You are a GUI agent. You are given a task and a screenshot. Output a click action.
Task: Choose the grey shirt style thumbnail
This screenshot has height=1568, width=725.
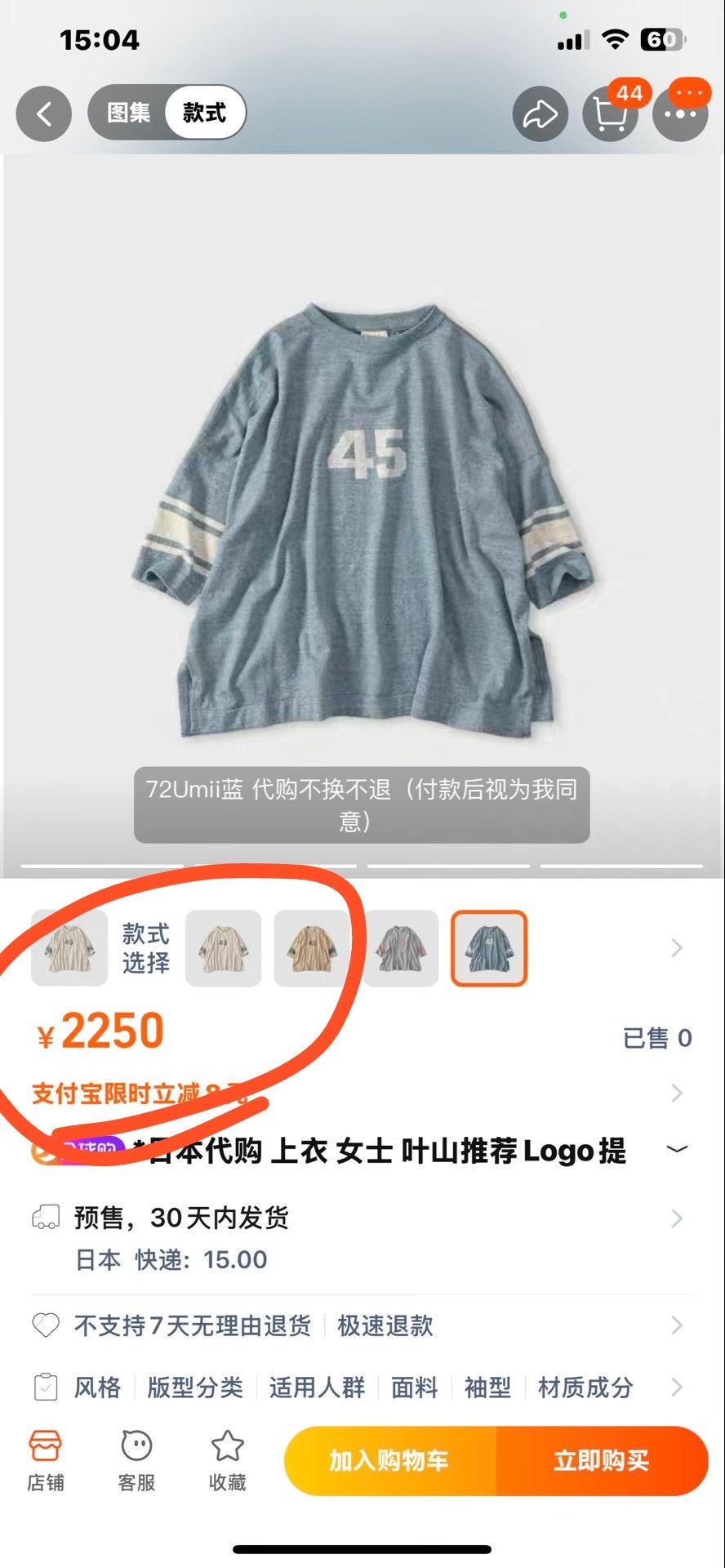coord(401,948)
